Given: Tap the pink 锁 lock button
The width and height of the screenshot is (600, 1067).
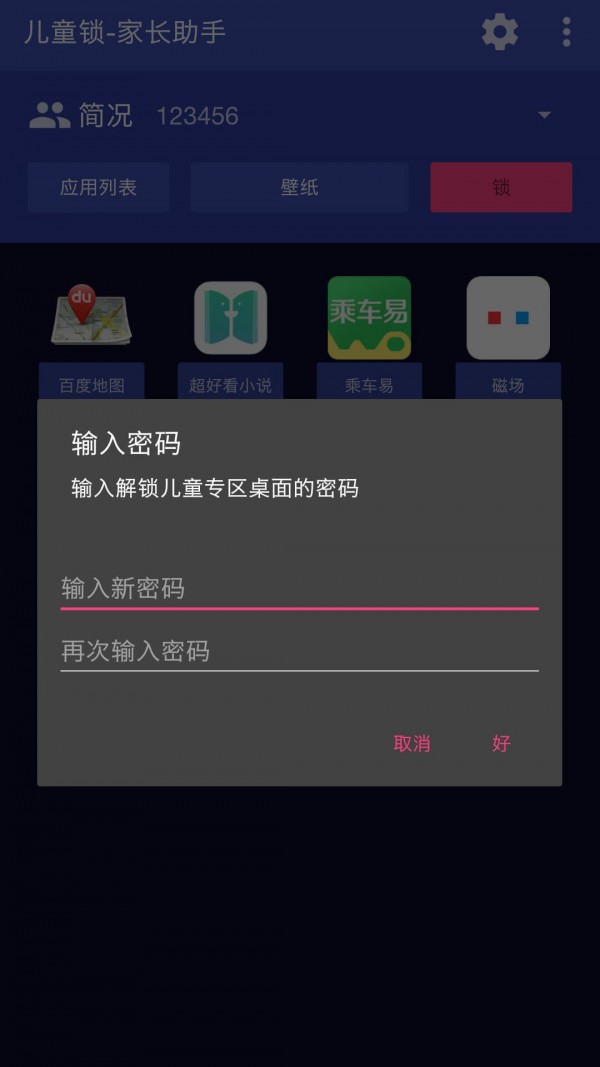Looking at the screenshot, I should tap(501, 187).
